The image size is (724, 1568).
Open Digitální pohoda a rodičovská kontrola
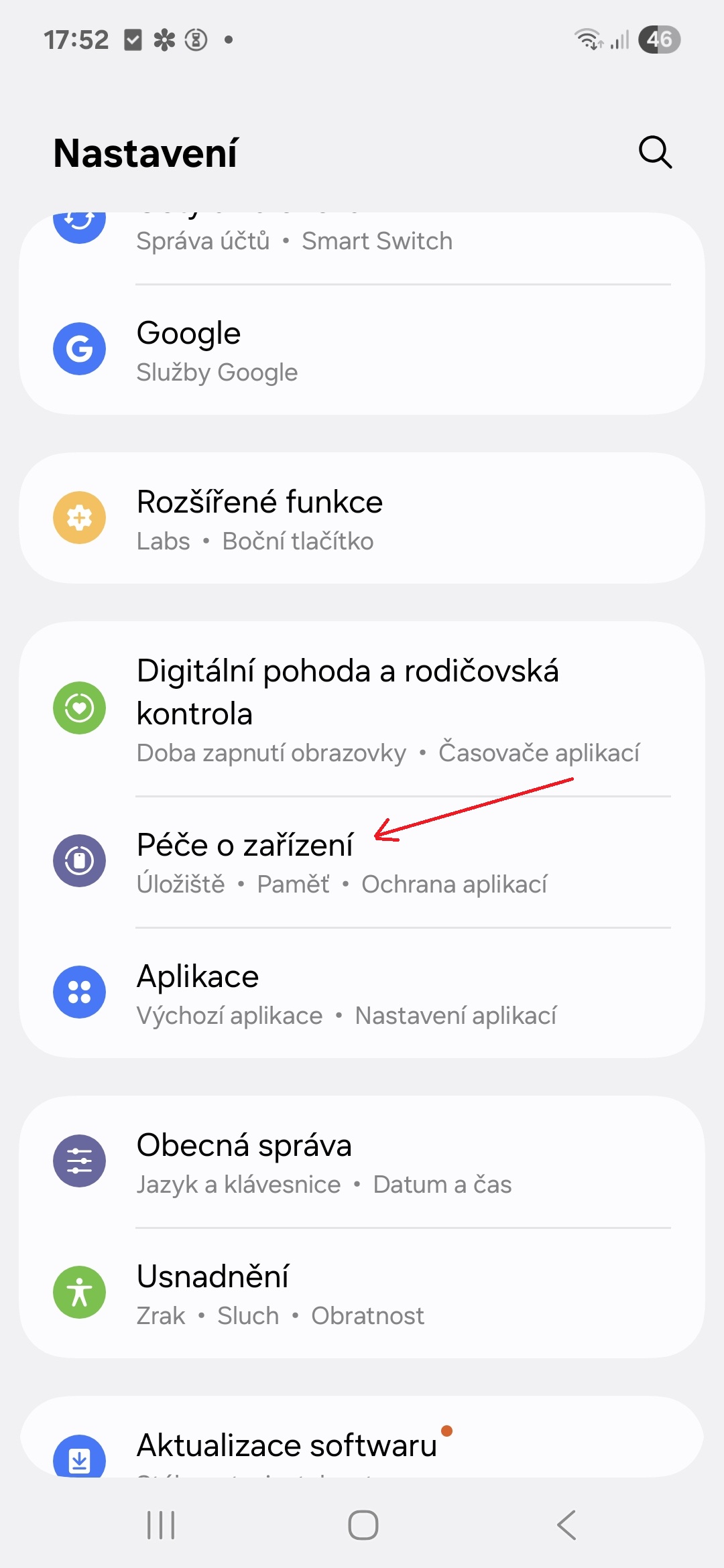(362, 709)
